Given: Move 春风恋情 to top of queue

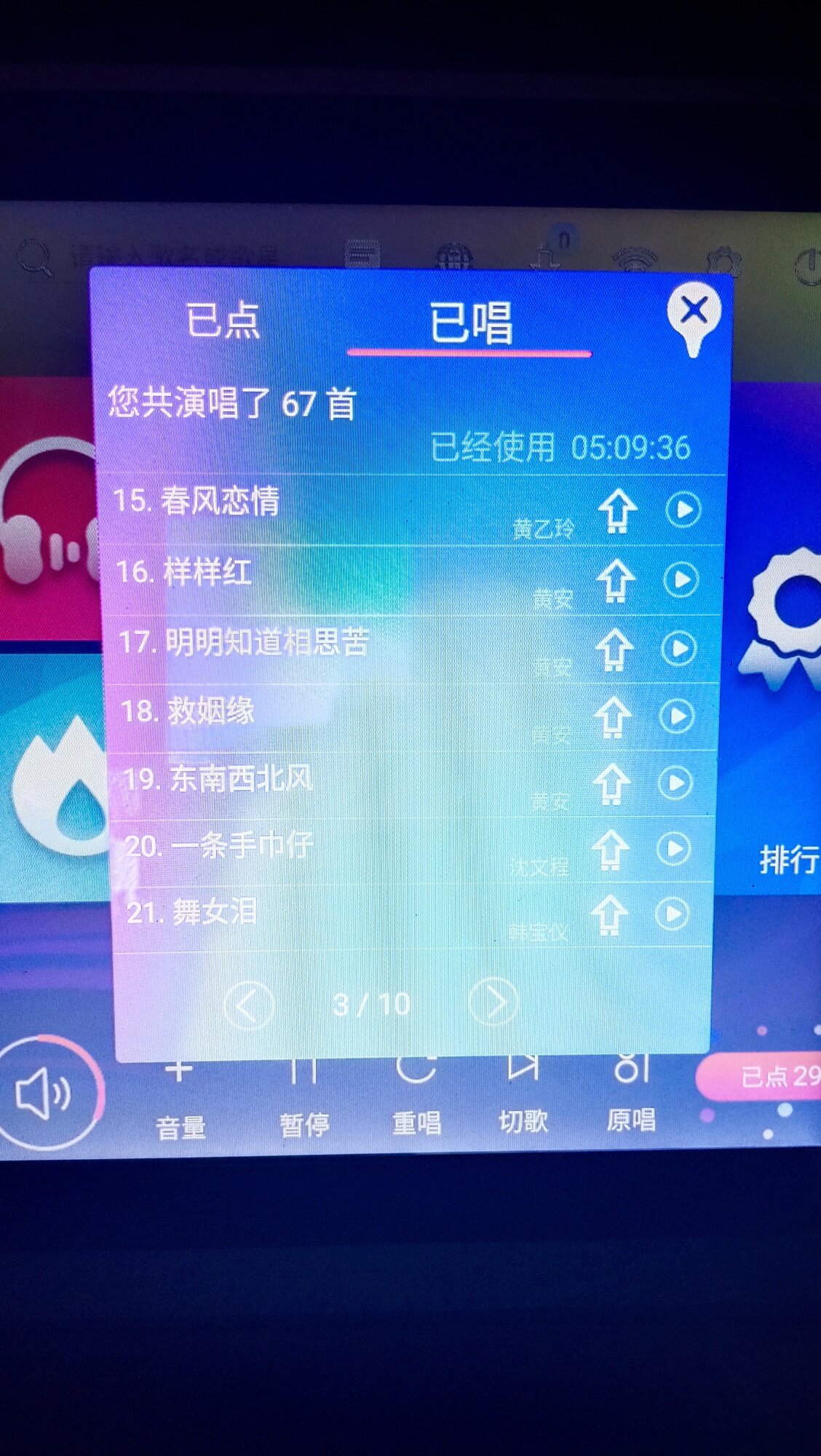Looking at the screenshot, I should coord(617,510).
